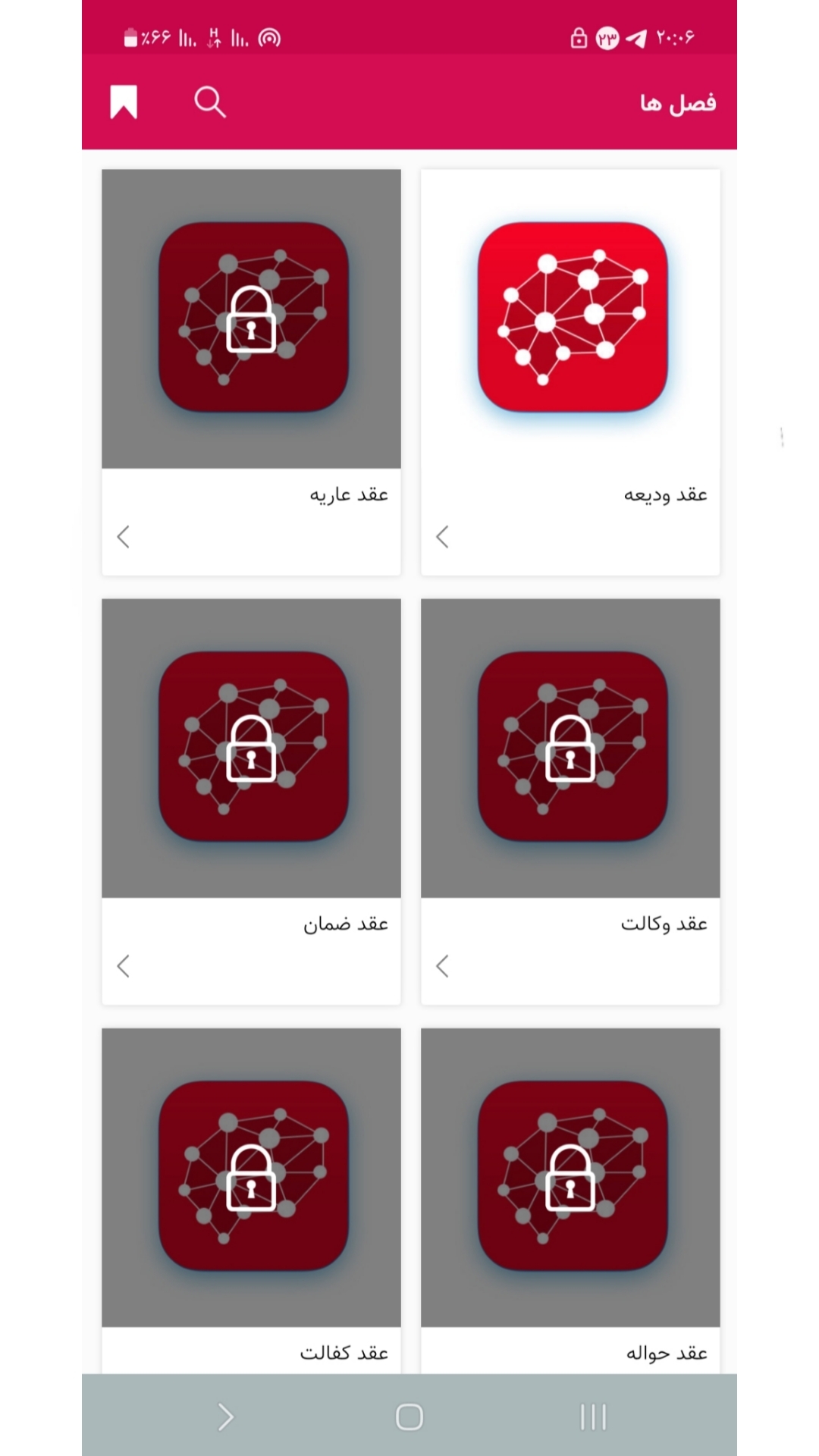Tap the chevron under عقد عاریه
The image size is (819, 1456).
[x=124, y=537]
